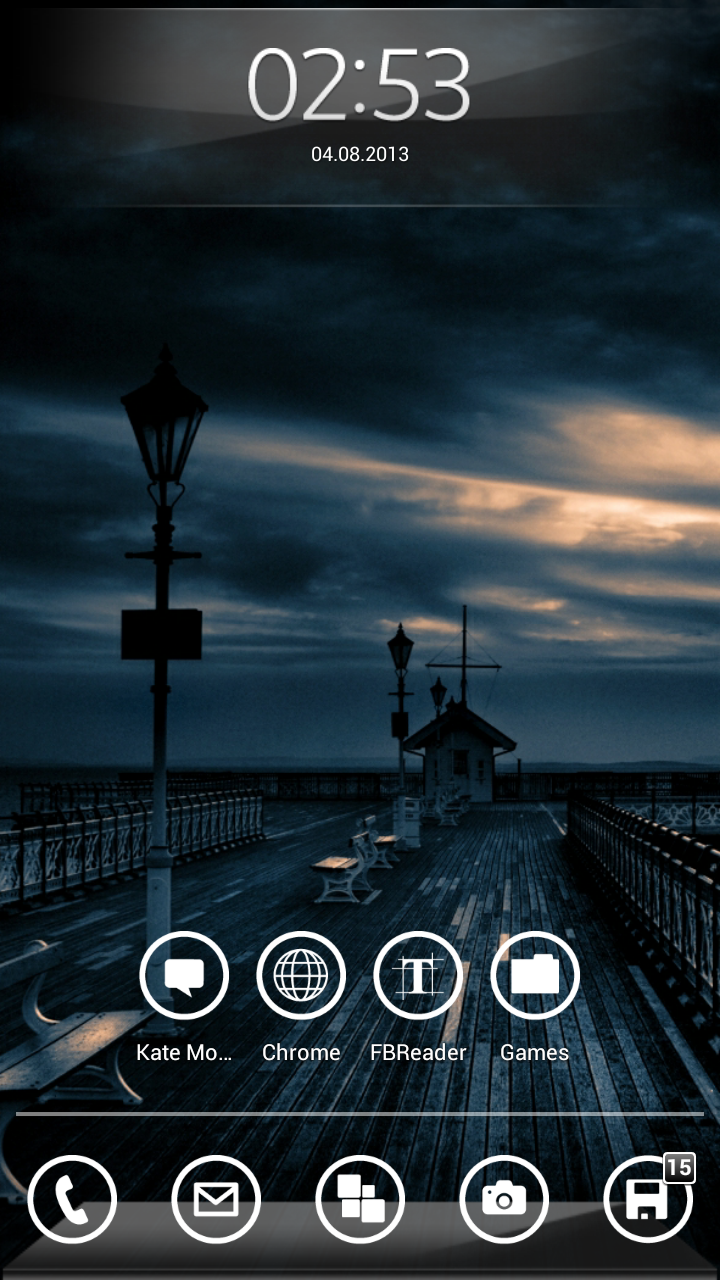Image resolution: width=720 pixels, height=1280 pixels.
Task: Open the mail envelope app
Action: click(216, 1199)
